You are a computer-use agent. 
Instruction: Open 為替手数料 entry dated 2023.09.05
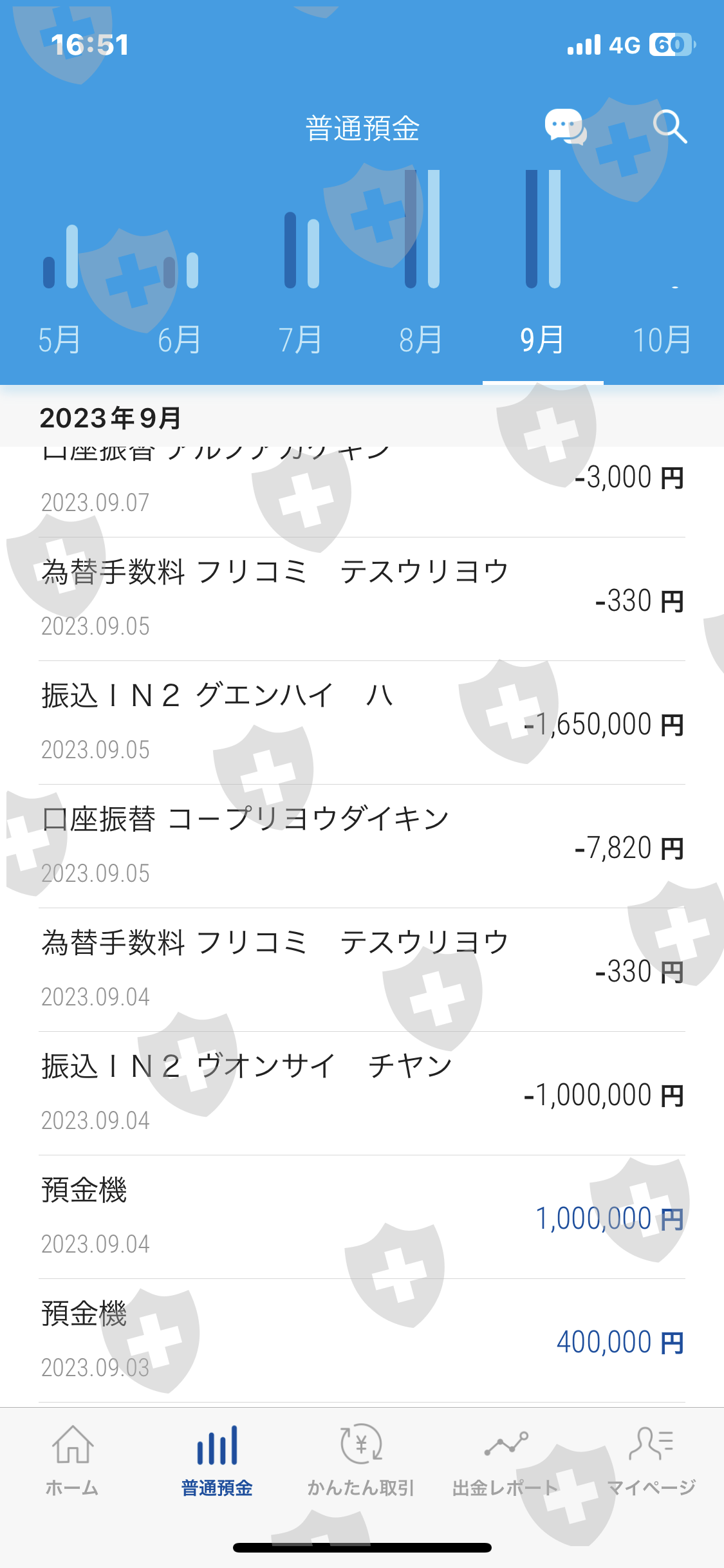(x=362, y=599)
